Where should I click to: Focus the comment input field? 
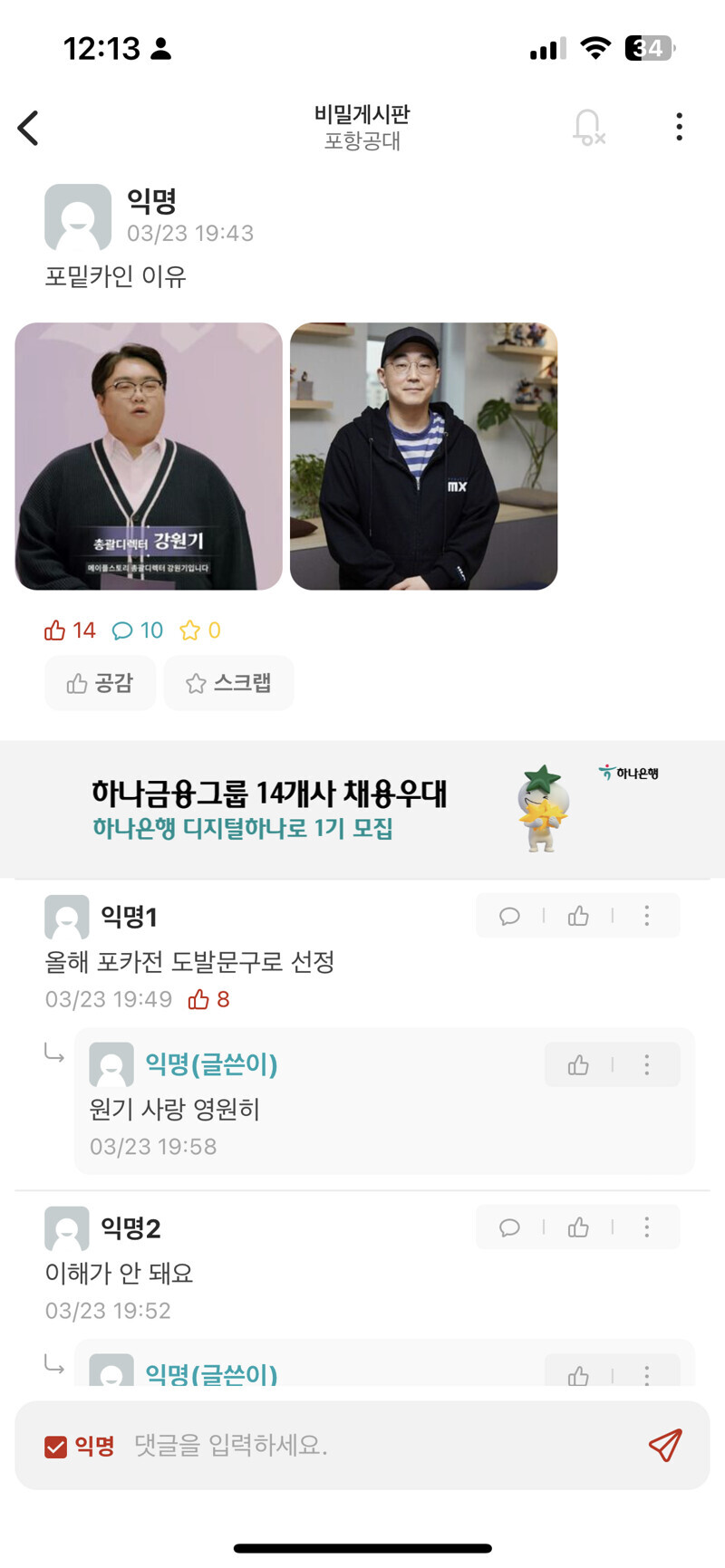point(362,1446)
